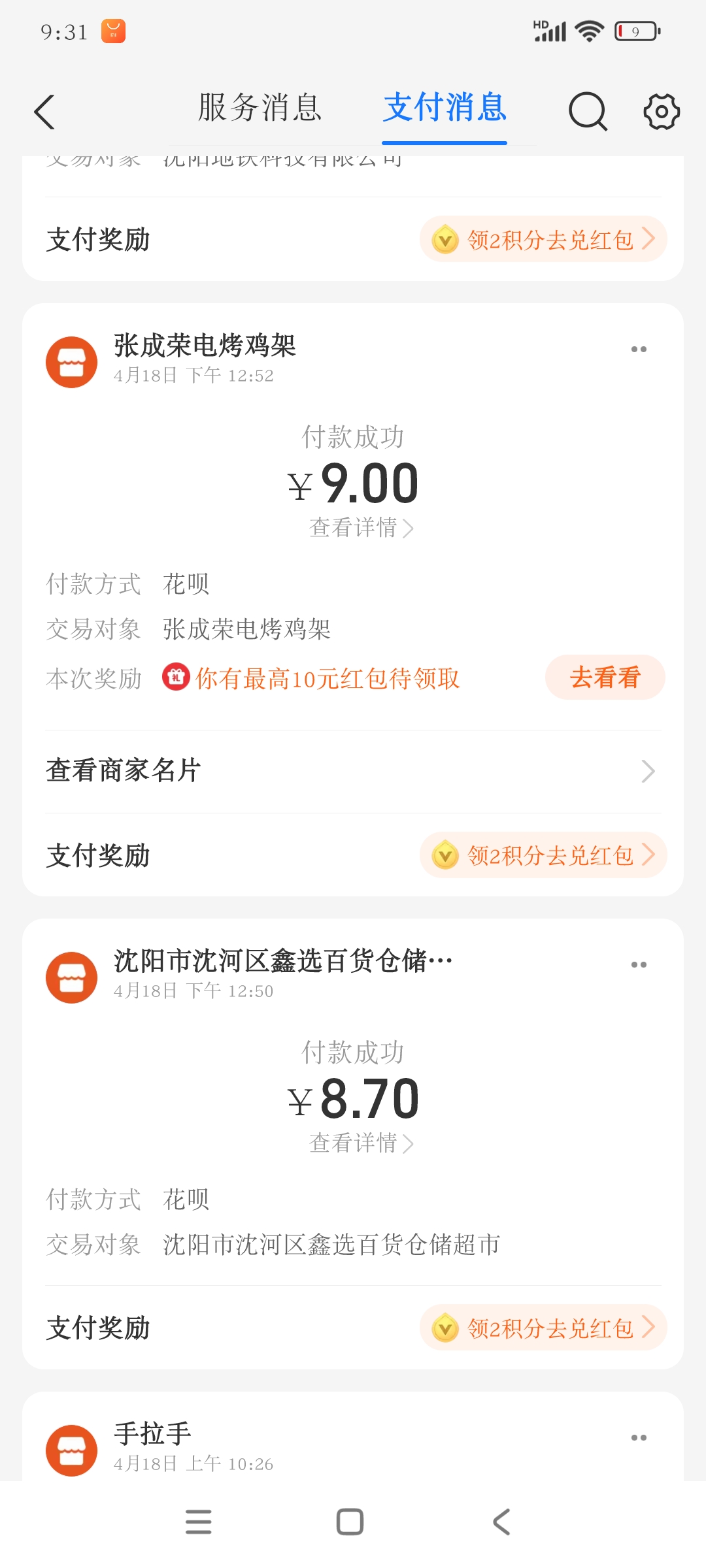Open more options for 张成荣电烤鸡架 card
The height and width of the screenshot is (1568, 706).
[x=639, y=350]
